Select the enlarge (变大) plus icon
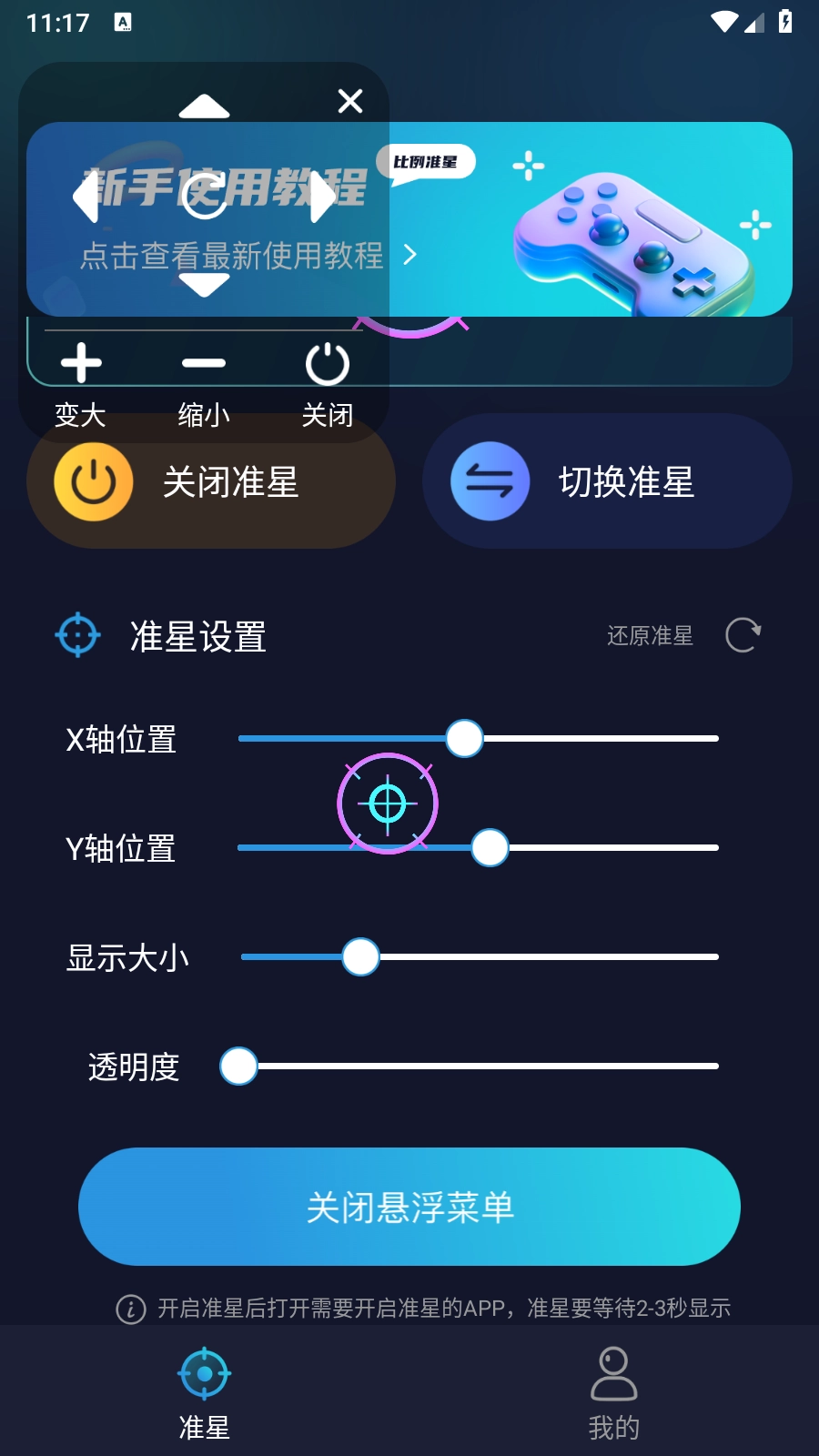This screenshot has width=819, height=1456. (81, 362)
